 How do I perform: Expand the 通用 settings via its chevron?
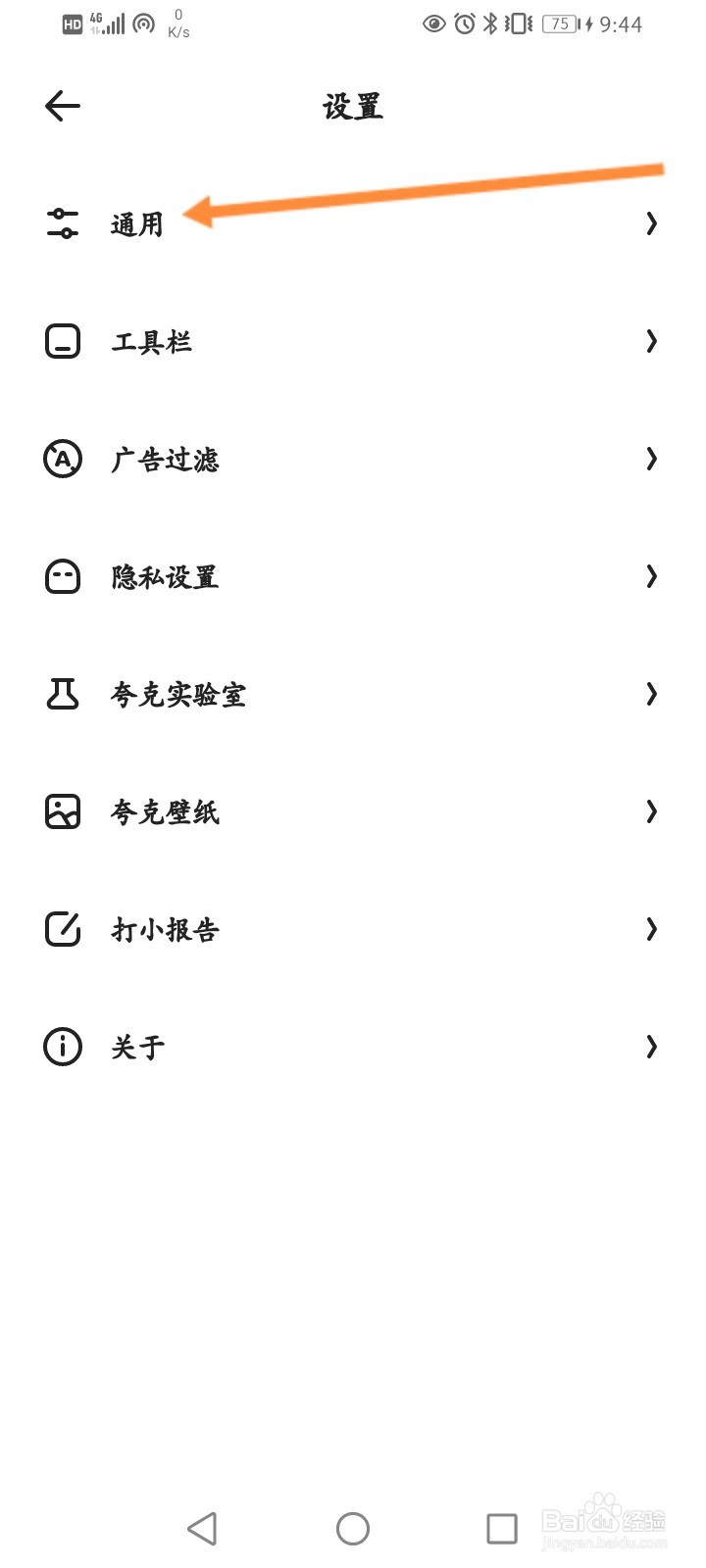(650, 223)
